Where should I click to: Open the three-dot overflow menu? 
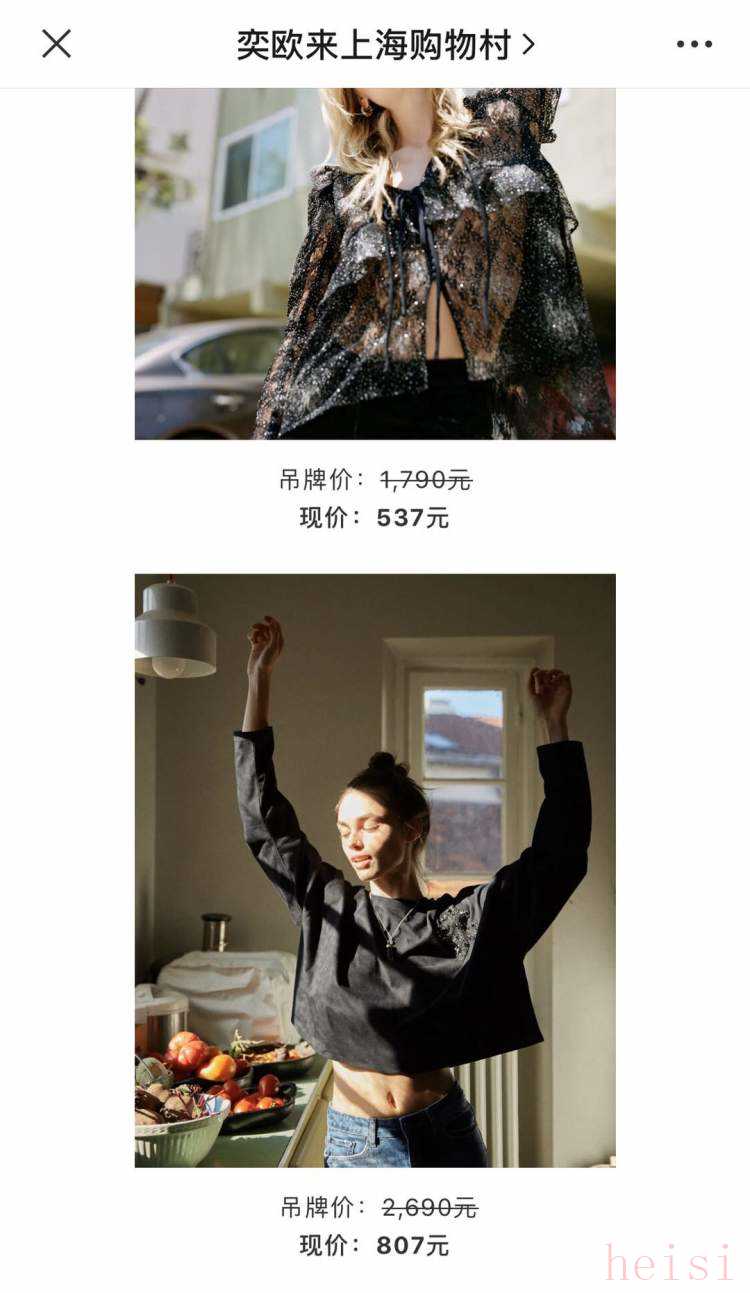(694, 44)
